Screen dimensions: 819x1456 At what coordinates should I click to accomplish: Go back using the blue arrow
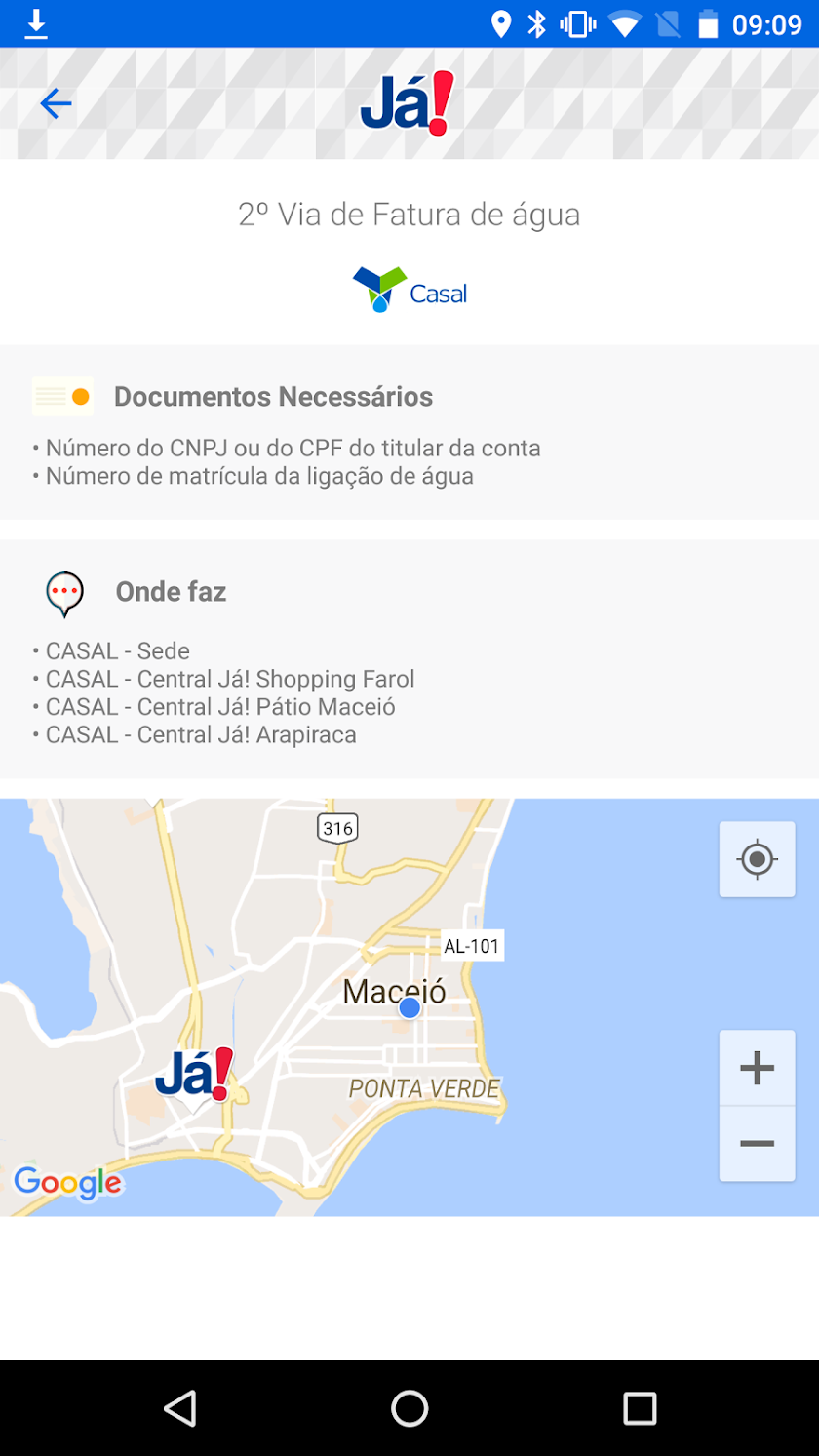(56, 103)
